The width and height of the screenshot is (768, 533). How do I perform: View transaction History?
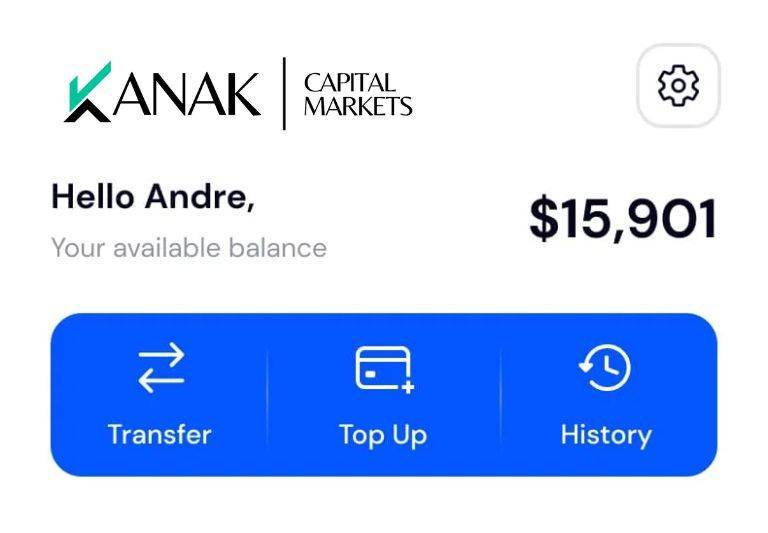click(606, 394)
